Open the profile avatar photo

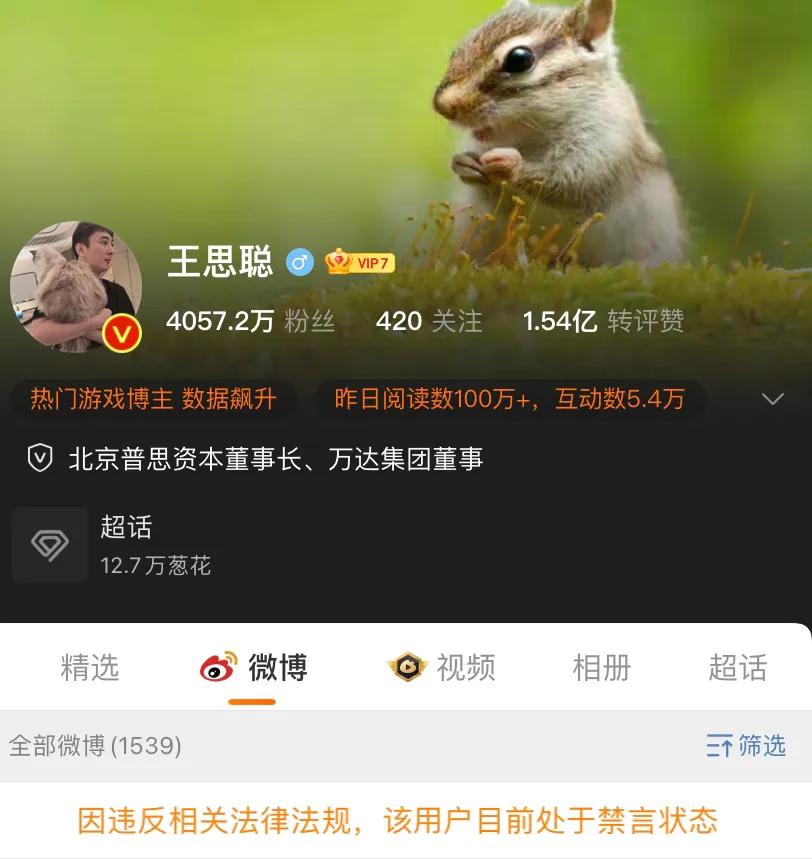(75, 287)
